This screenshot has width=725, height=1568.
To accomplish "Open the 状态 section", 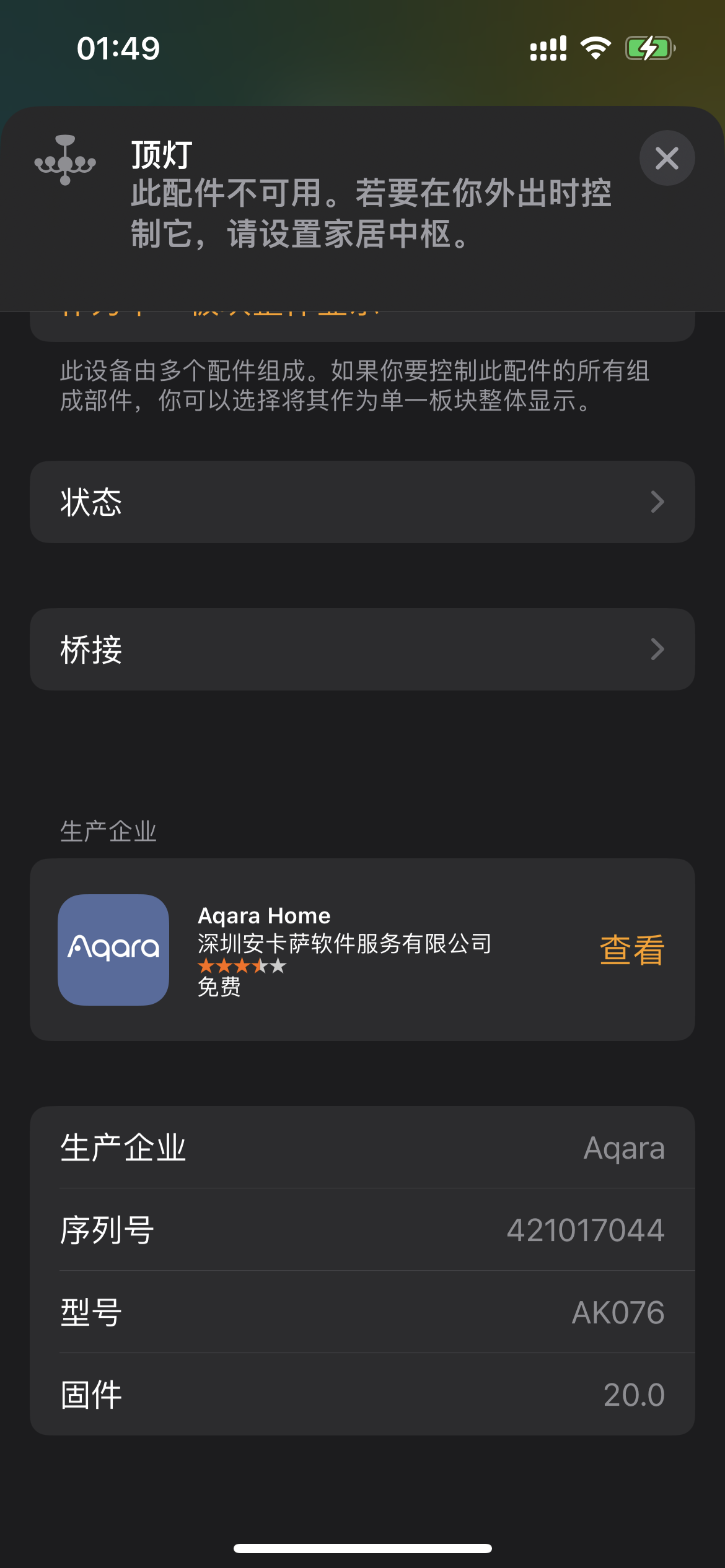I will (362, 502).
